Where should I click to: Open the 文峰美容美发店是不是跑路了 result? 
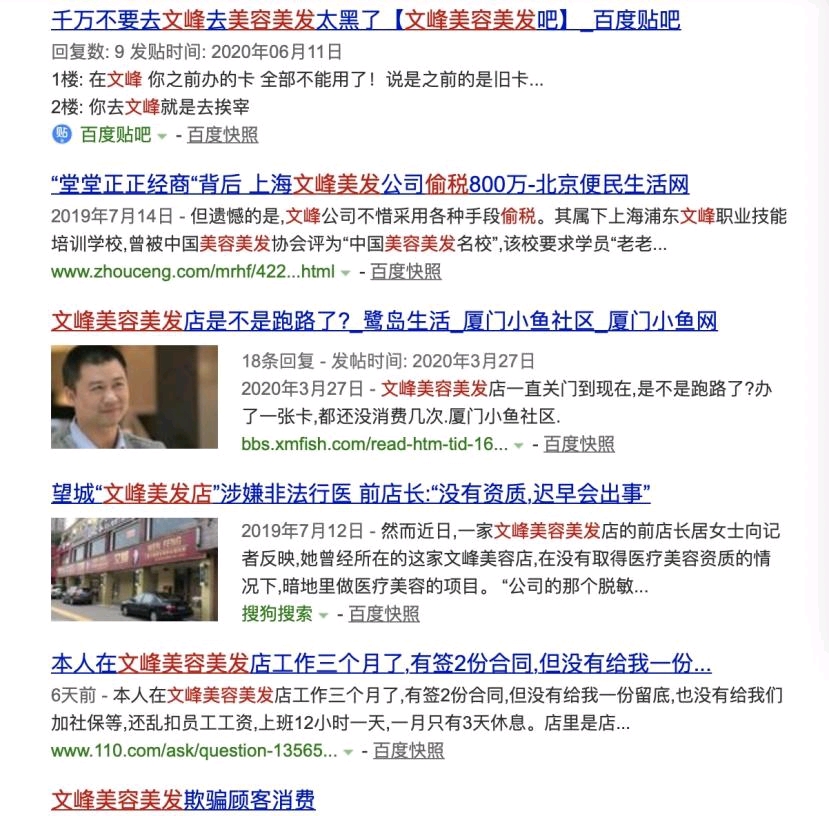[384, 321]
